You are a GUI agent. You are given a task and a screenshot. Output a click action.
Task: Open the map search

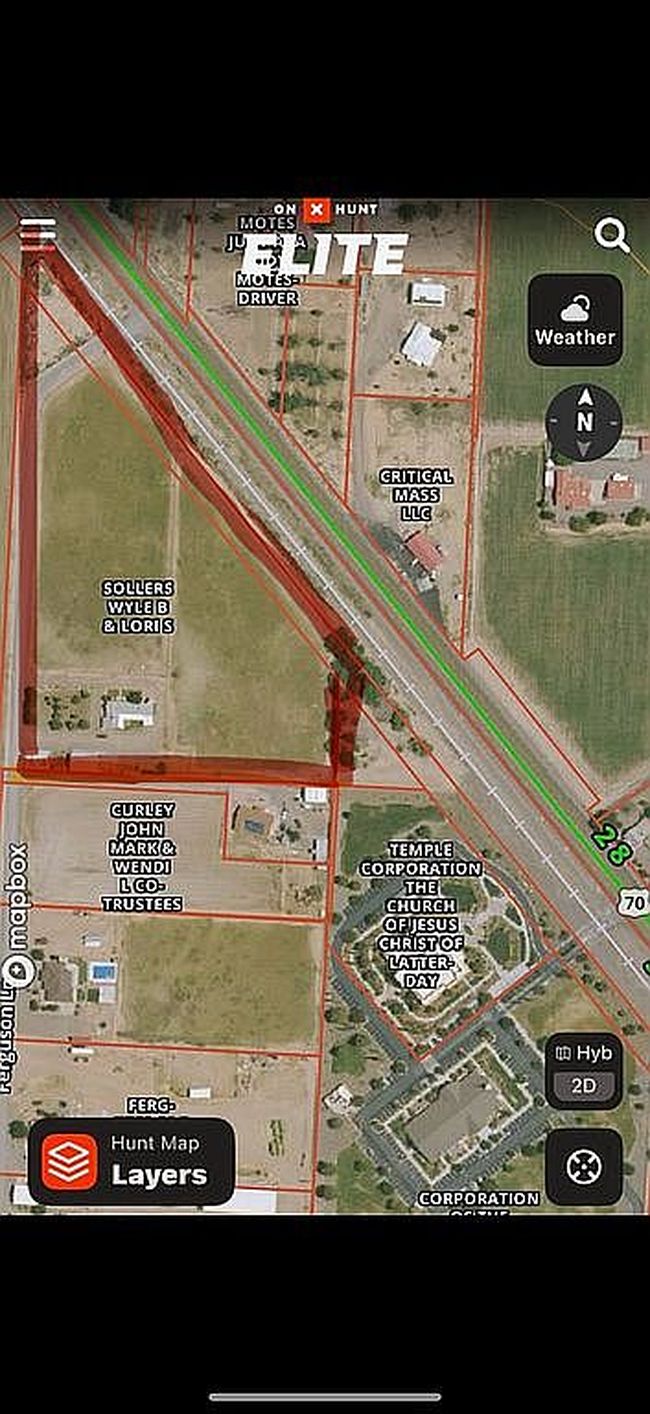pyautogui.click(x=611, y=236)
